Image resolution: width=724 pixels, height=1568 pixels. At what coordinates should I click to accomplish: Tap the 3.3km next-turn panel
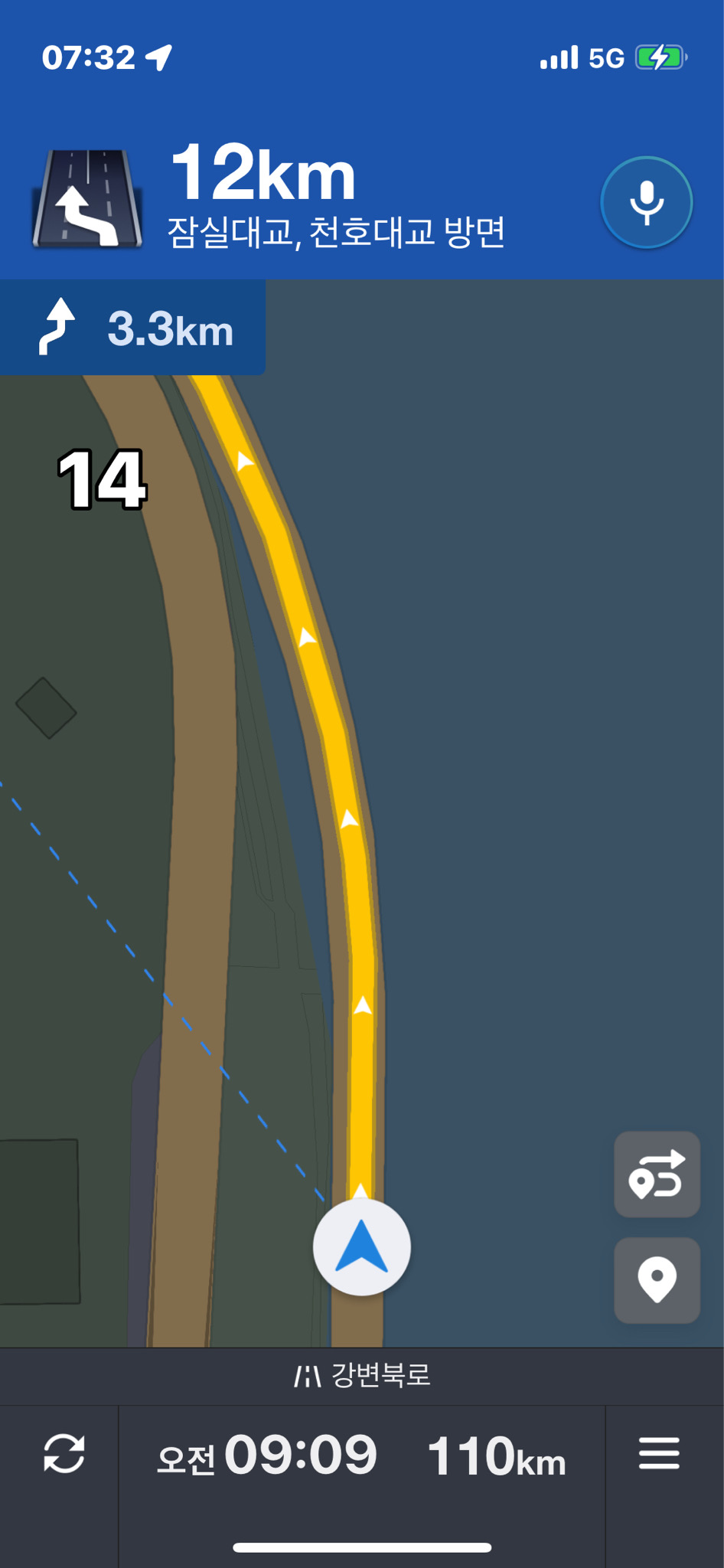click(x=134, y=329)
